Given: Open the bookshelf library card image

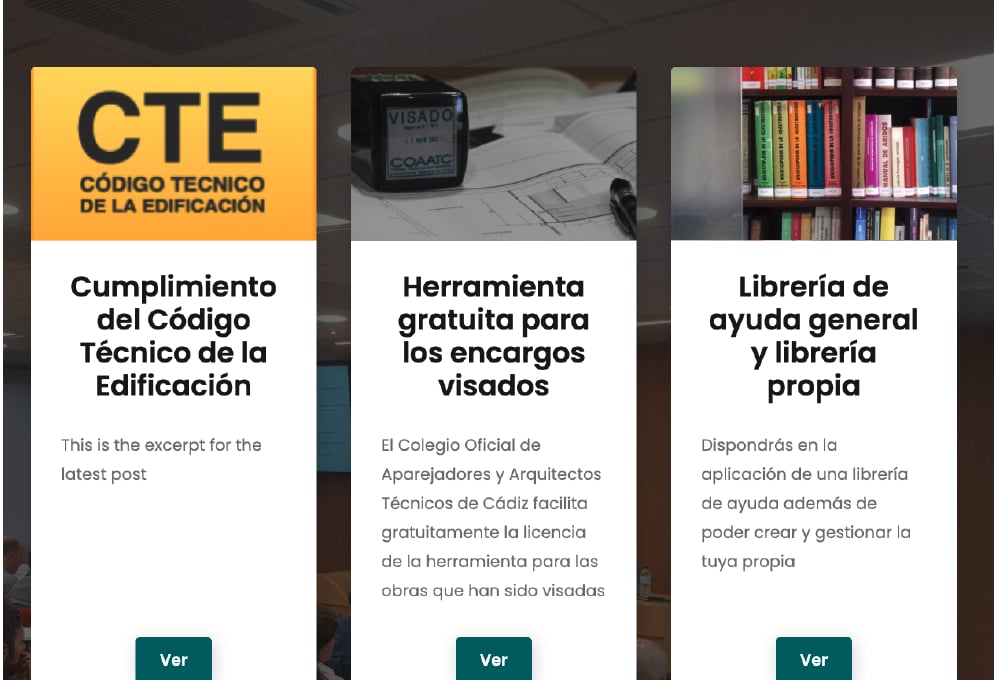Looking at the screenshot, I should click(x=814, y=154).
